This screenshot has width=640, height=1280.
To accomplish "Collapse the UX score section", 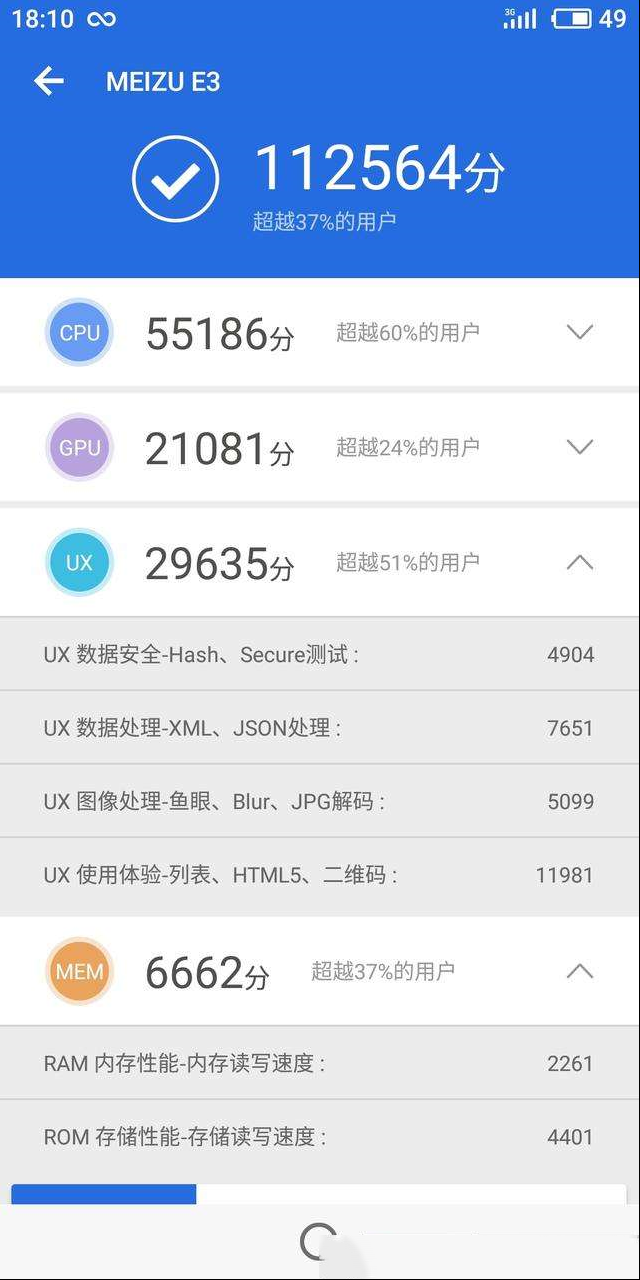I will [x=580, y=562].
